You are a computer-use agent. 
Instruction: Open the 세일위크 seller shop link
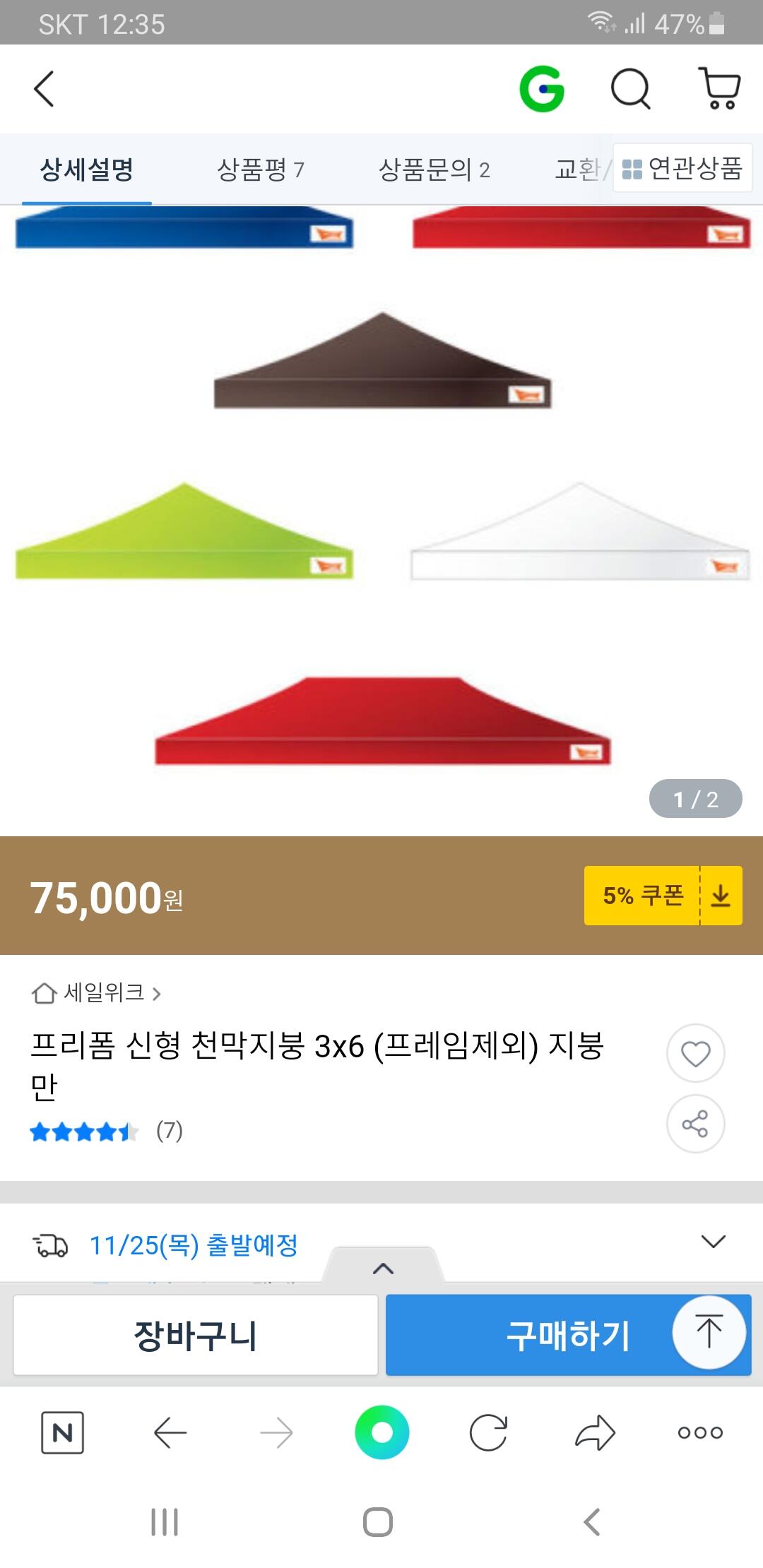[97, 993]
